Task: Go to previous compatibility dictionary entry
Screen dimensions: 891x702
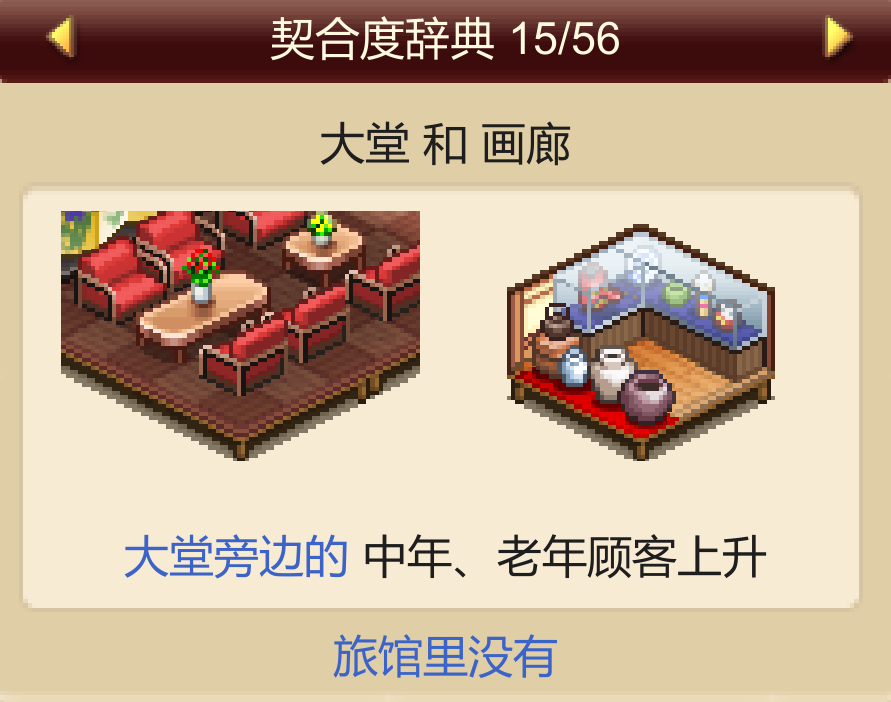Action: tap(60, 39)
